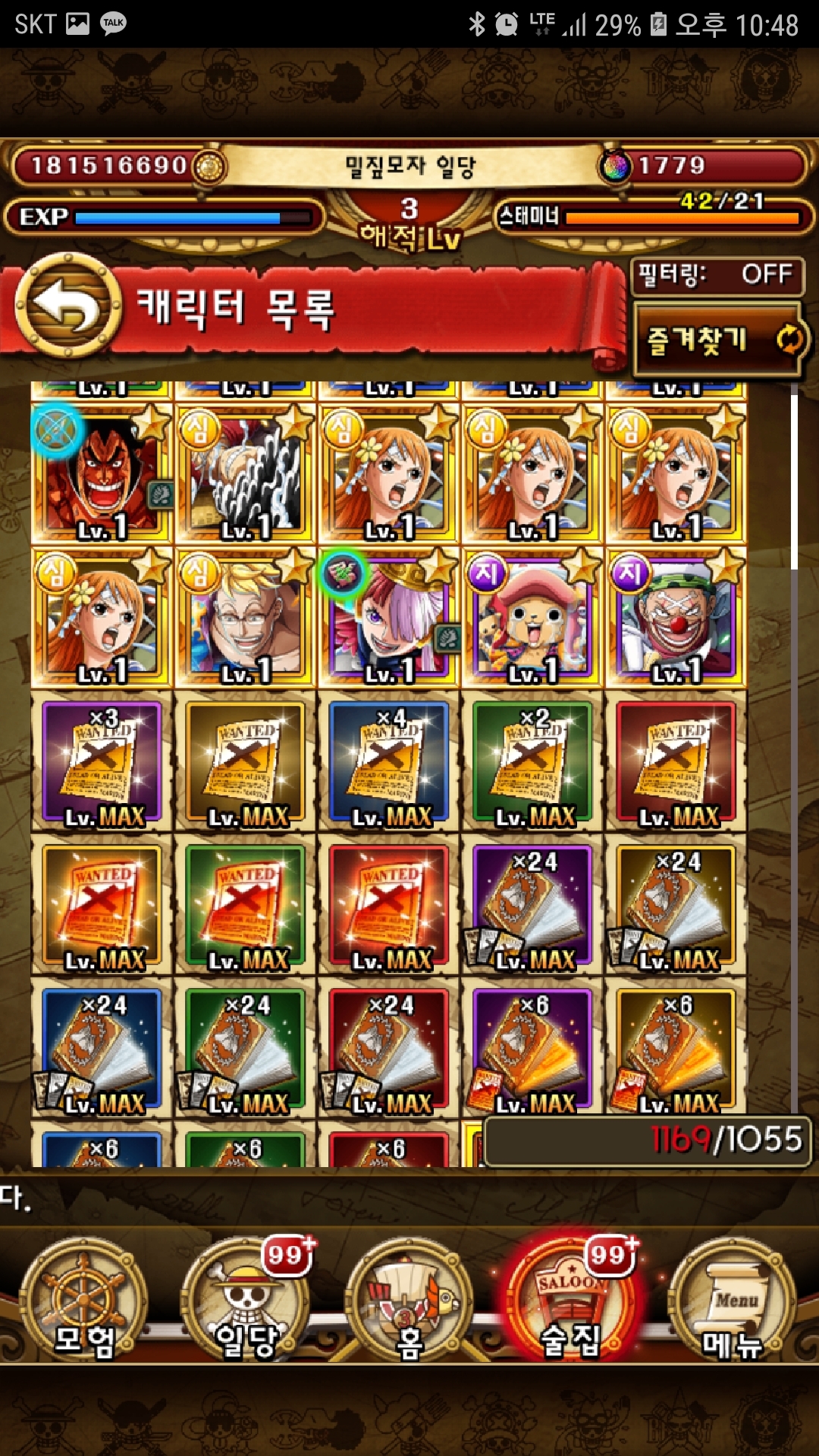819x1456 pixels.
Task: Select the blond man with glasses card
Action: coord(245,617)
